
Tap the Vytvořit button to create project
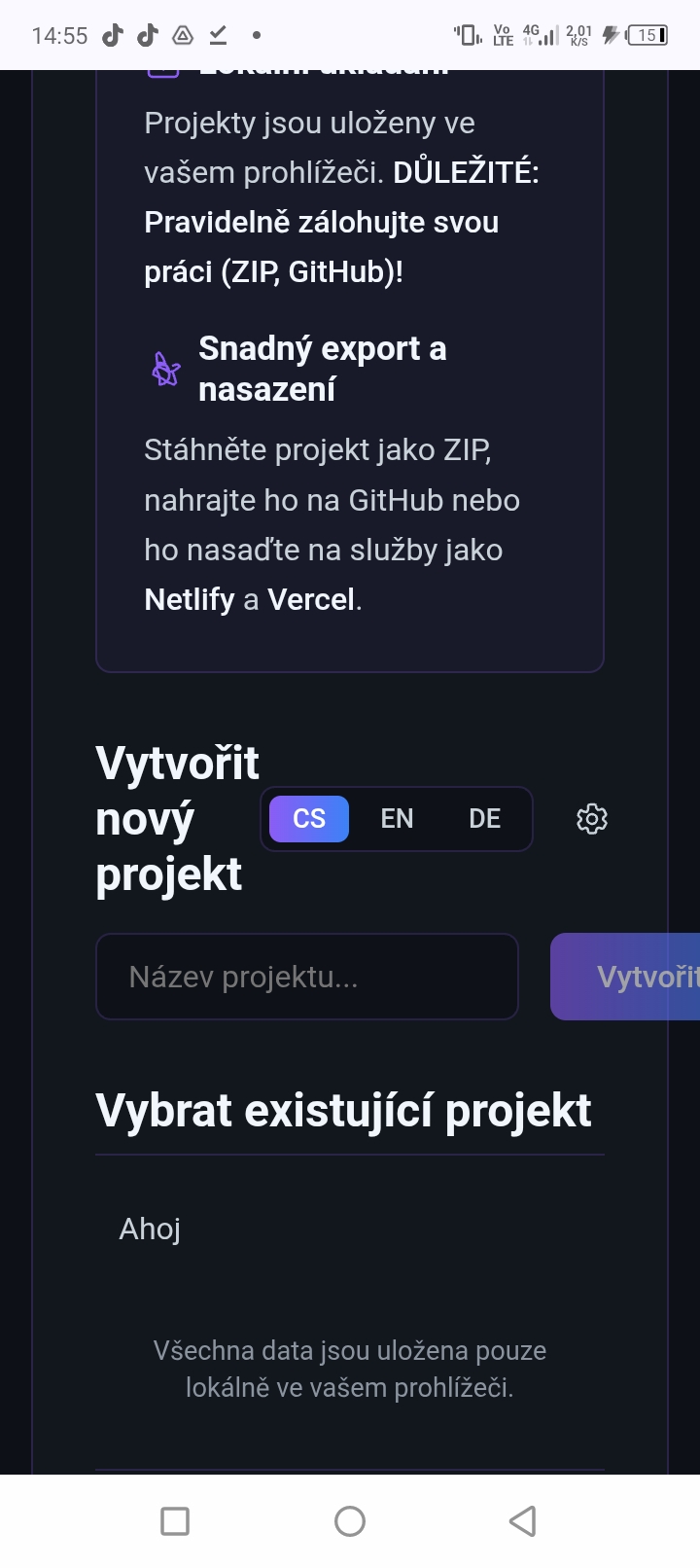tap(626, 977)
